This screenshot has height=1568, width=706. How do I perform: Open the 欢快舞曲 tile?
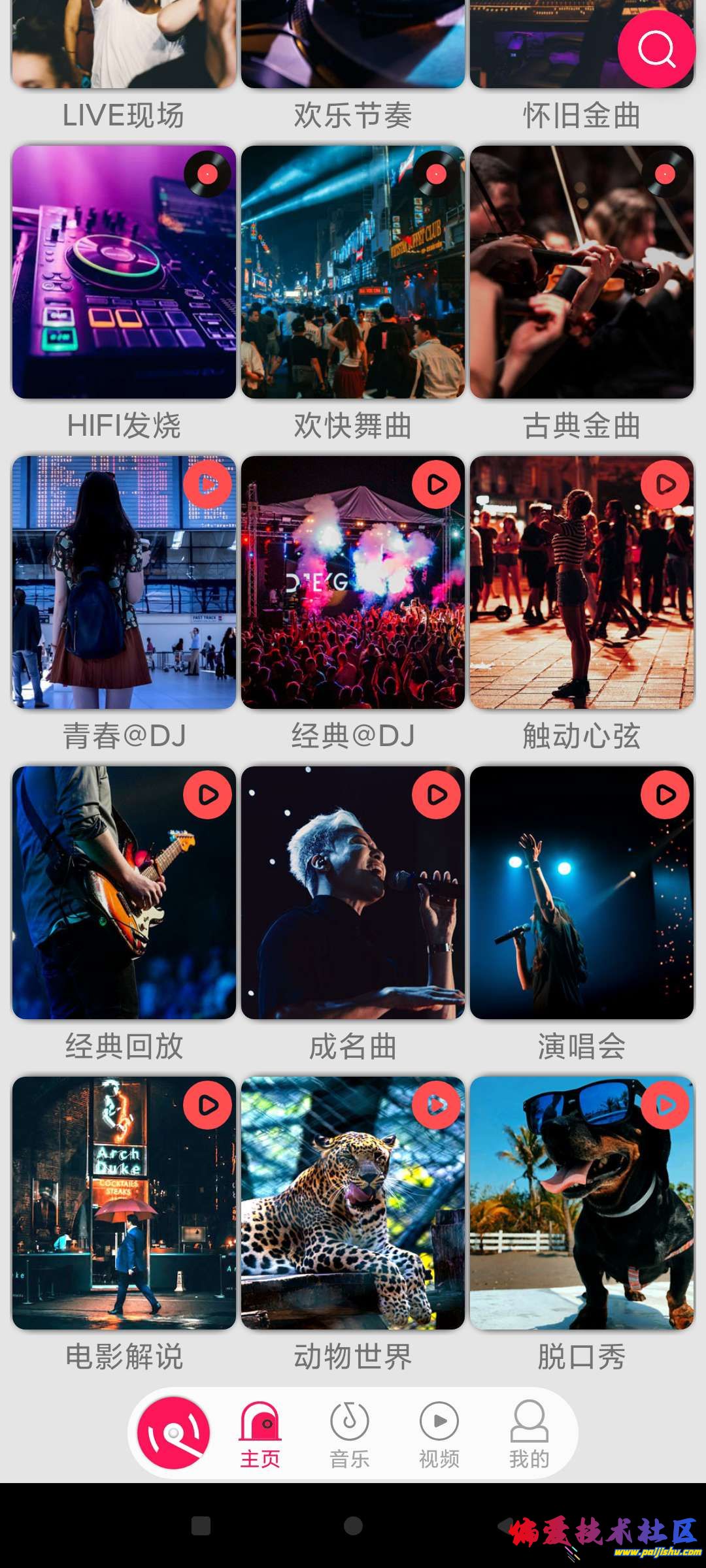(x=353, y=272)
